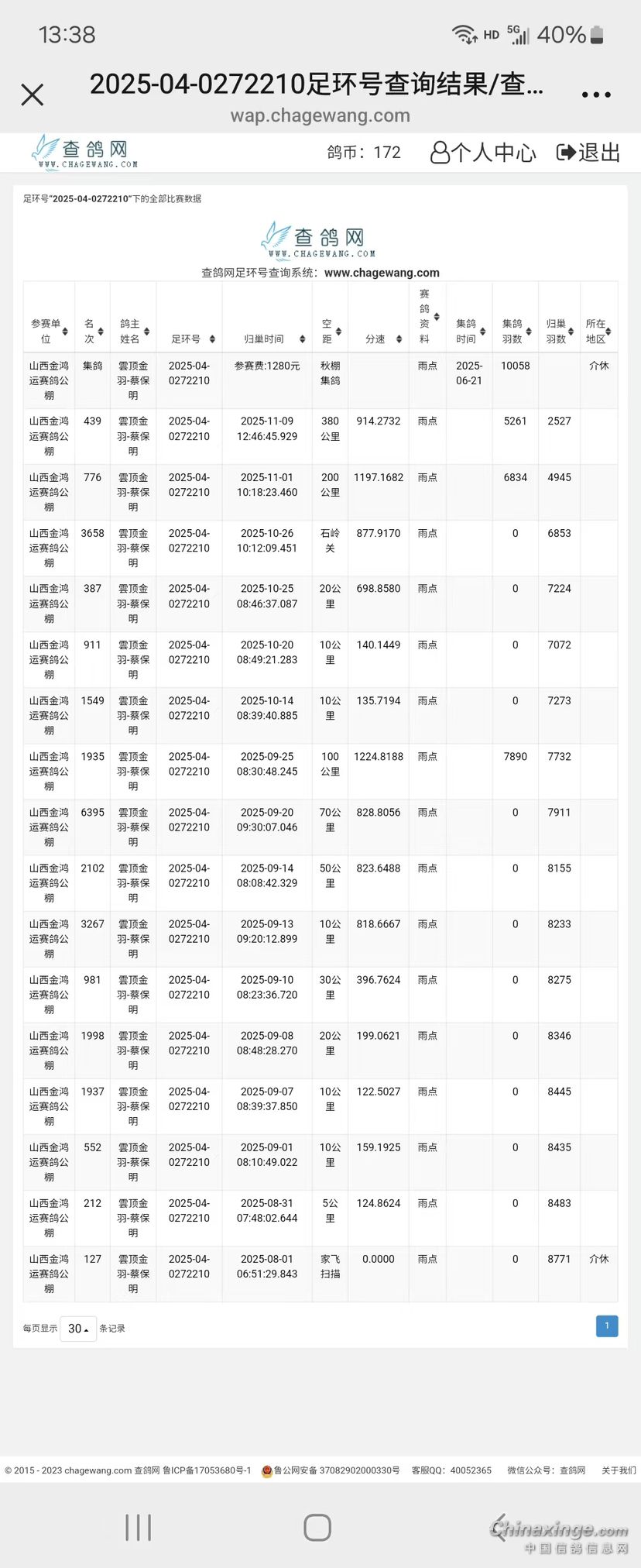Open the 关于我们 footer link
This screenshot has height=1568, width=641.
(x=619, y=1470)
